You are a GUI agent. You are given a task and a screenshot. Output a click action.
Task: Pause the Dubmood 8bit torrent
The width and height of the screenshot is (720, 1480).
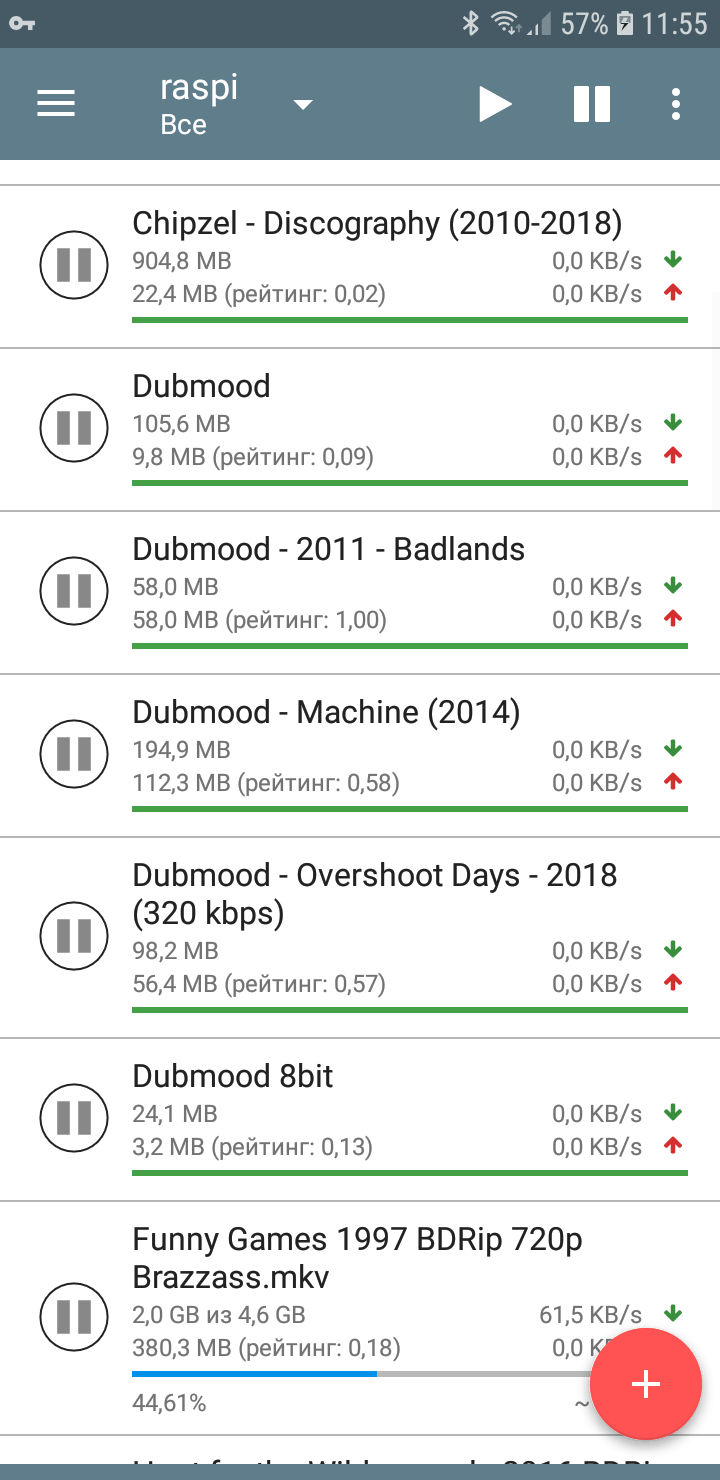tap(74, 1118)
